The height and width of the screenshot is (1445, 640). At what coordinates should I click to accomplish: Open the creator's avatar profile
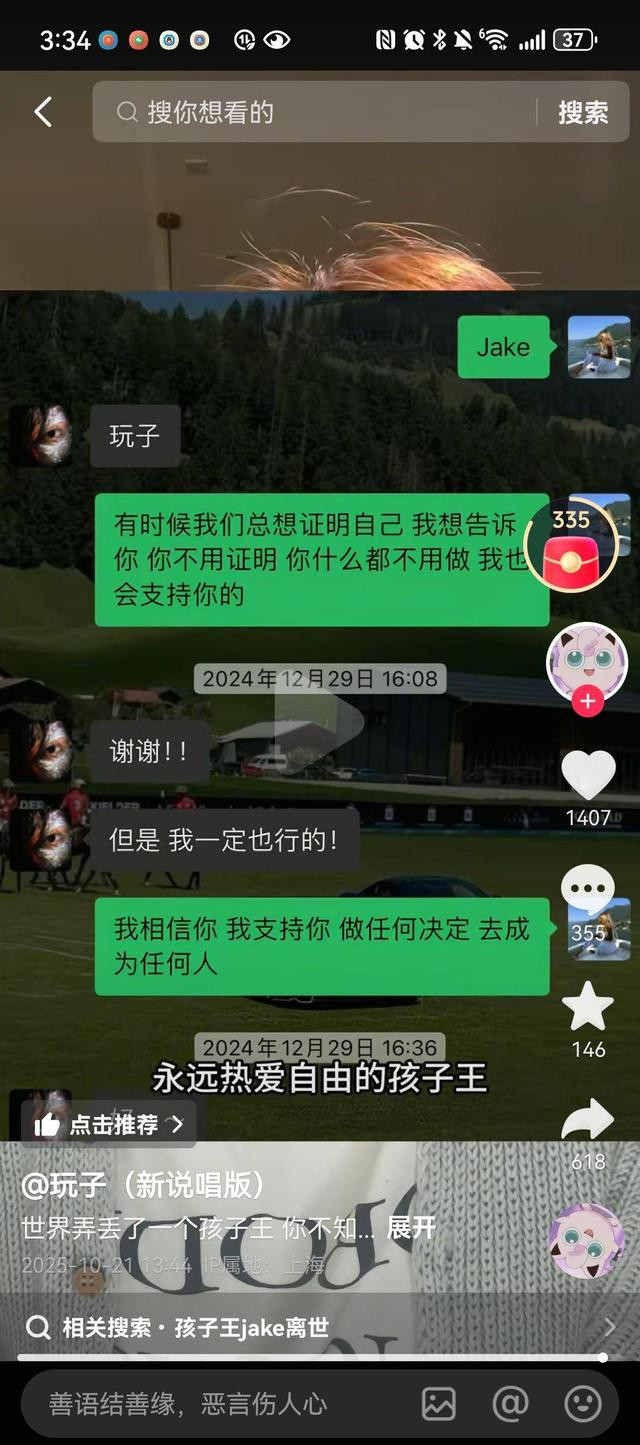pyautogui.click(x=587, y=660)
